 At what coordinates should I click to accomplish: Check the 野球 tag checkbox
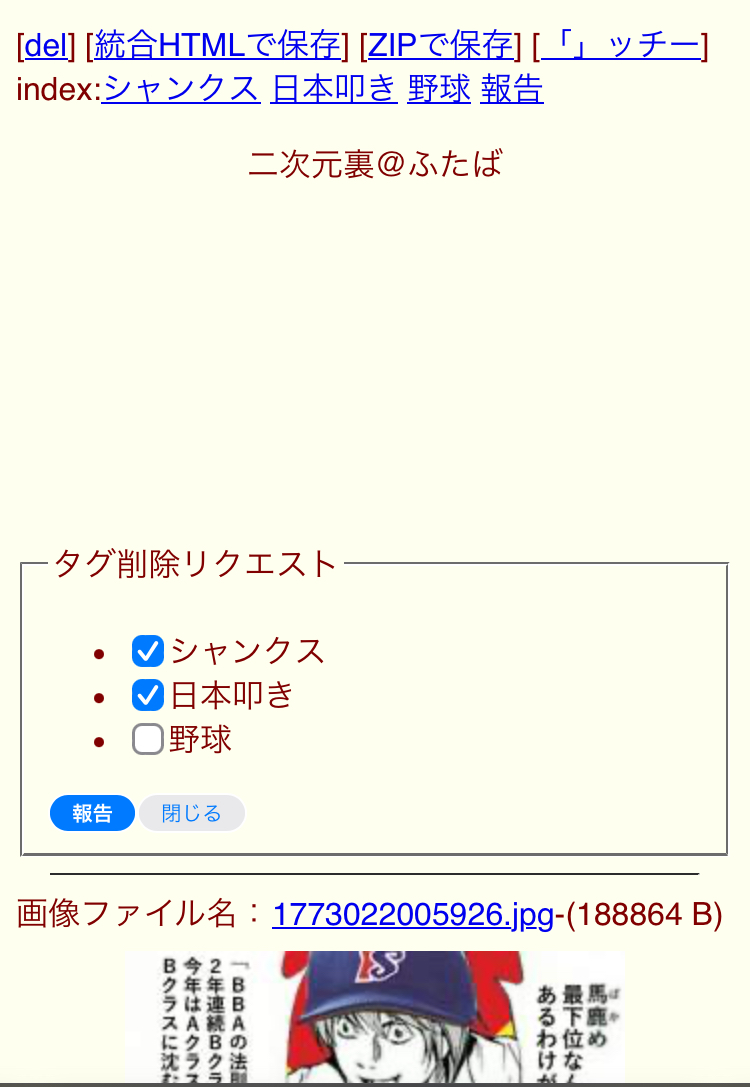pyautogui.click(x=148, y=739)
